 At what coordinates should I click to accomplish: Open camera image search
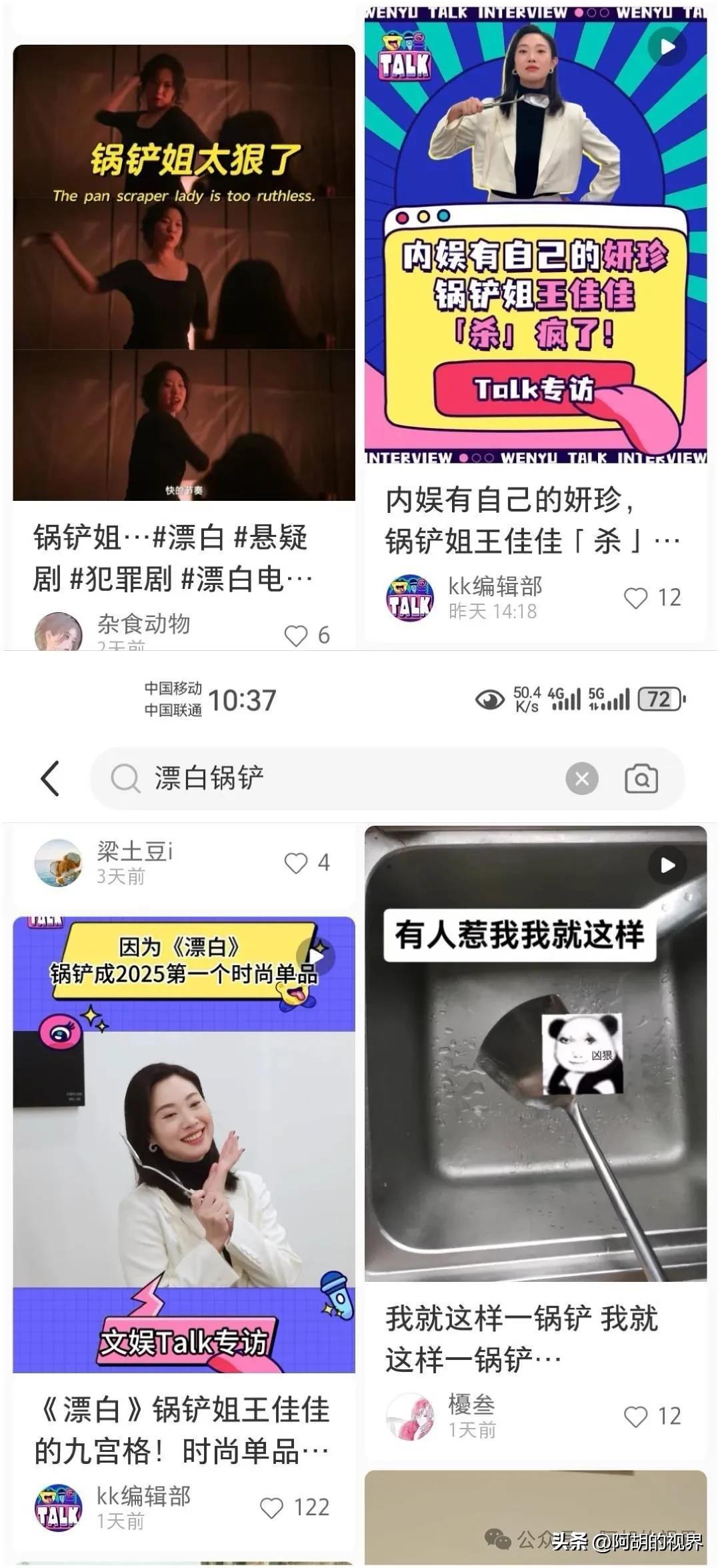(x=641, y=778)
